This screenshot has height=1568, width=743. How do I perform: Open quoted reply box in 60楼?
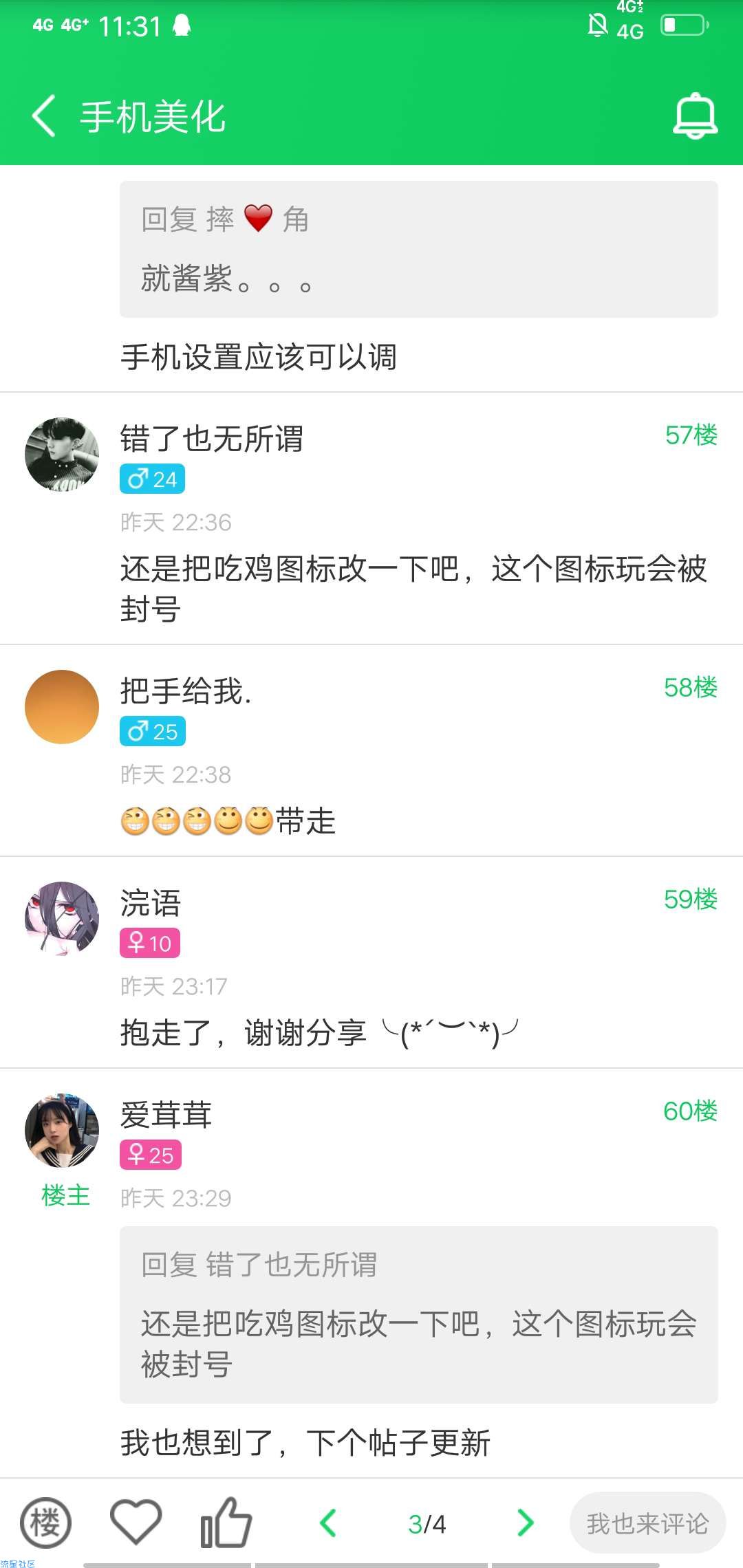click(419, 1315)
